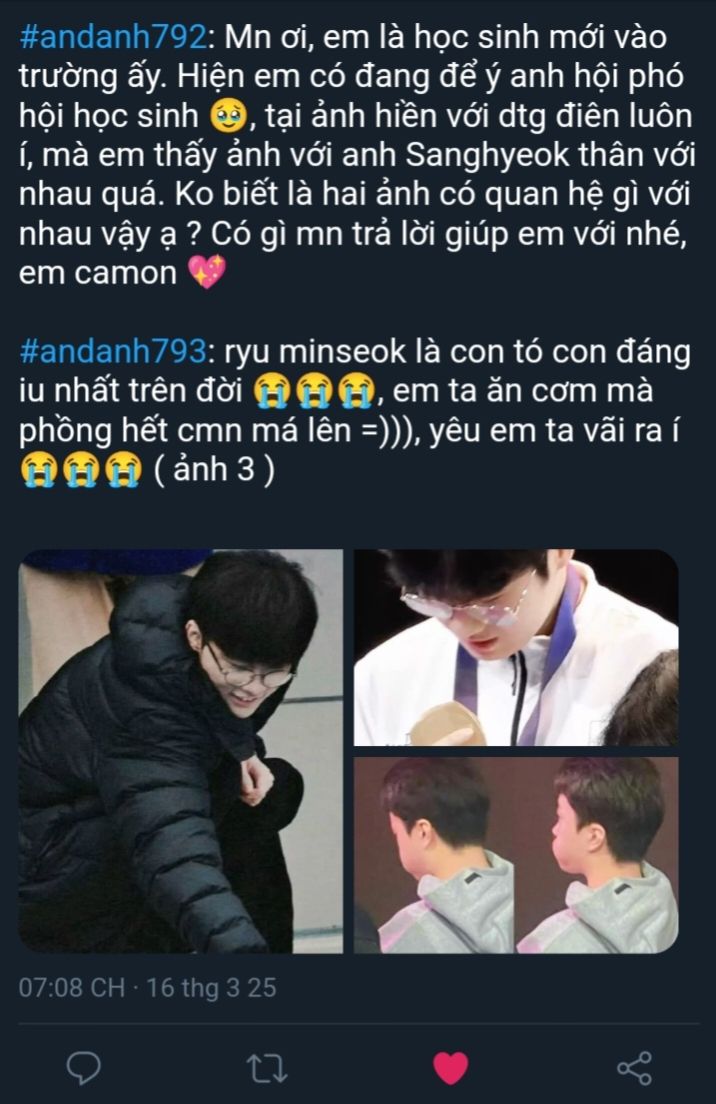Share this tweet
The width and height of the screenshot is (716, 1104).
tap(634, 1067)
